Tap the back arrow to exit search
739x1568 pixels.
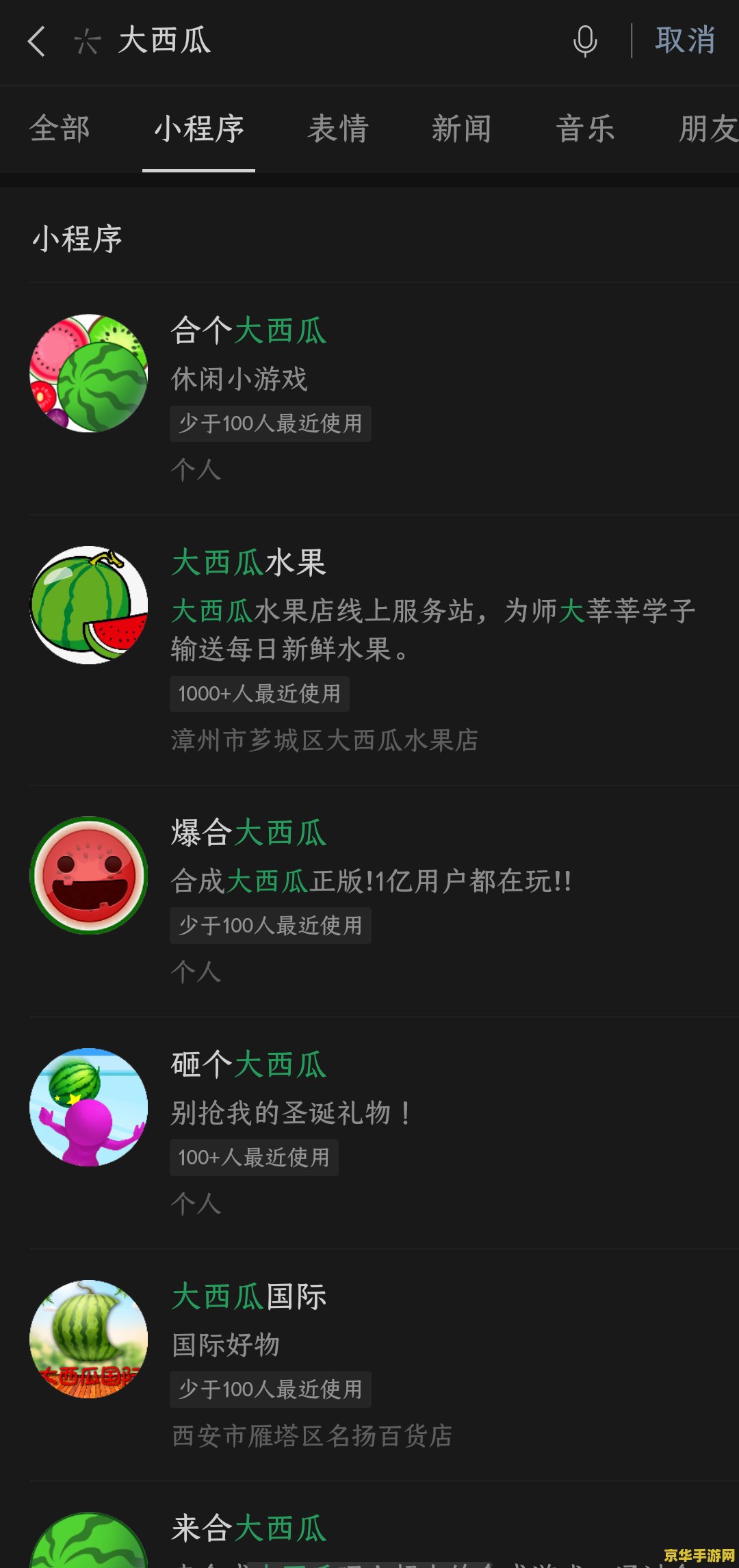[37, 42]
